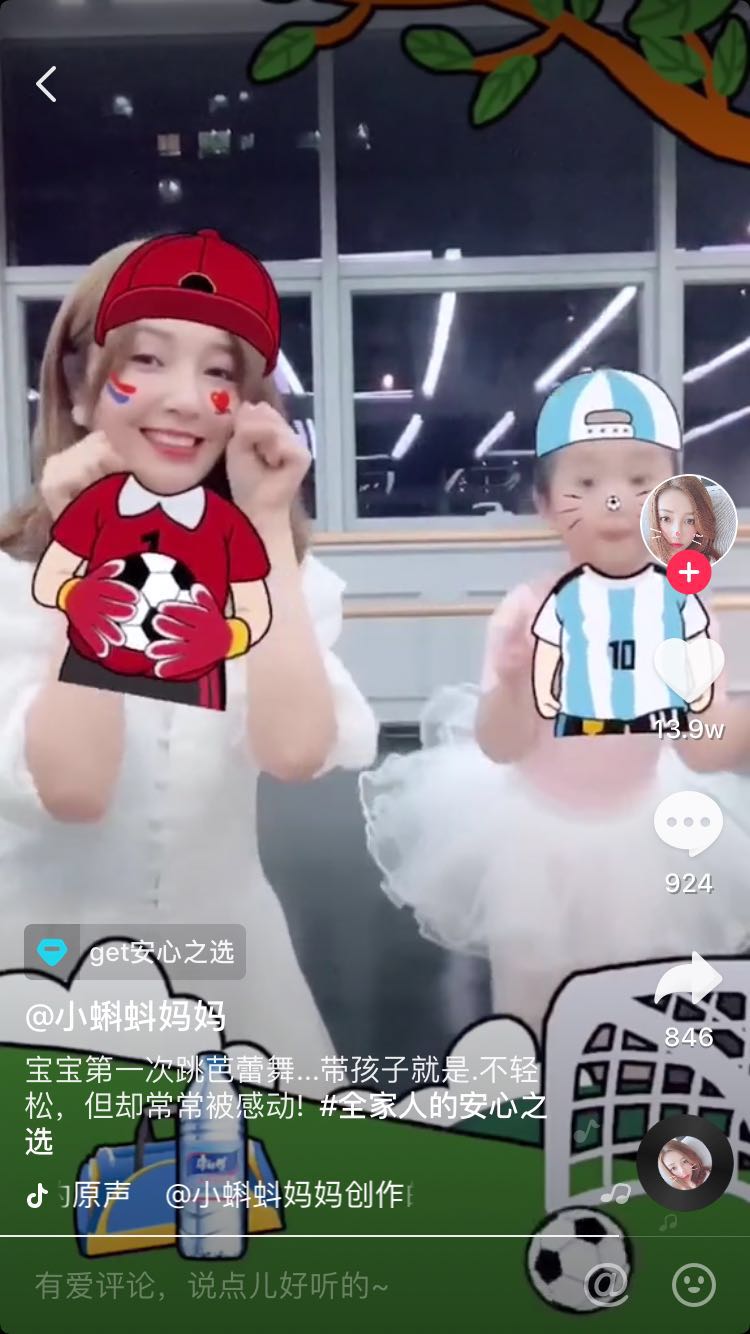750x1334 pixels.
Task: Open the comments with 924 replies
Action: [688, 824]
